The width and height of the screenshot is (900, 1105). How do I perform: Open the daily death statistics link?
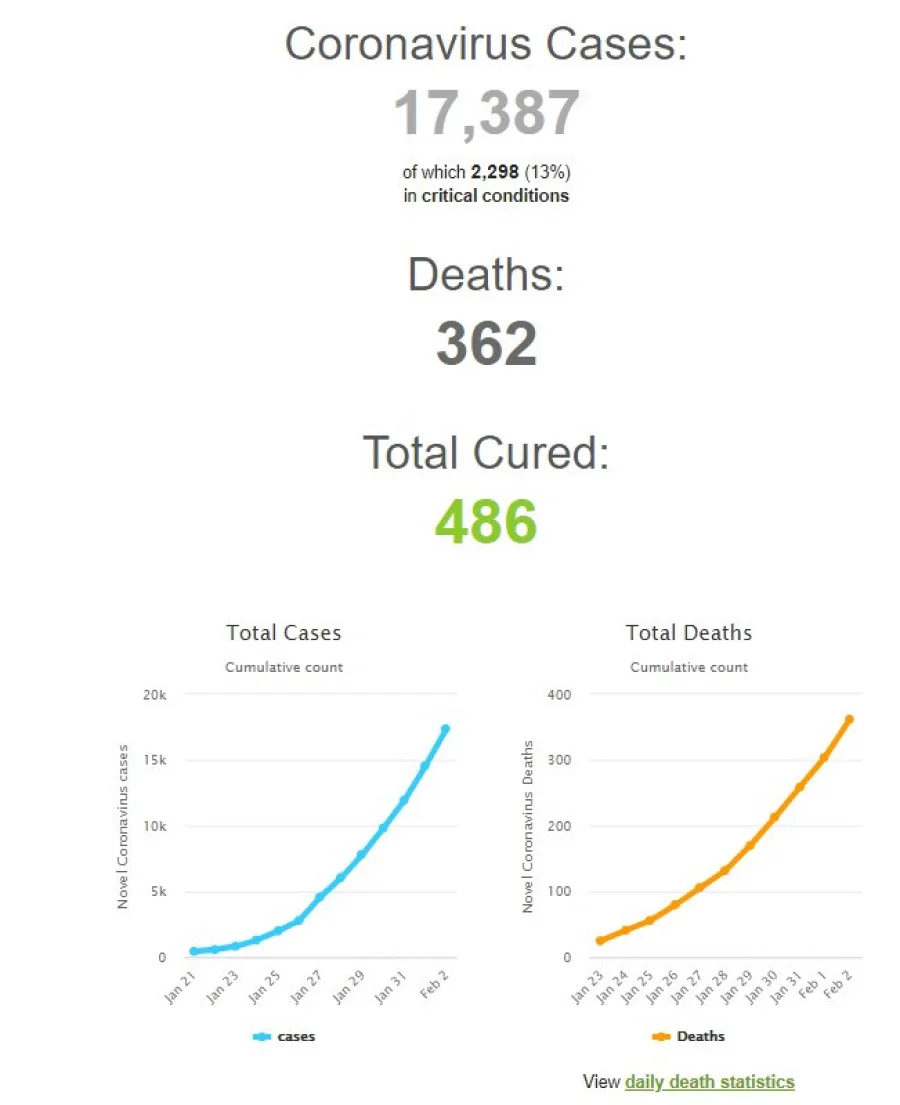(x=709, y=1082)
